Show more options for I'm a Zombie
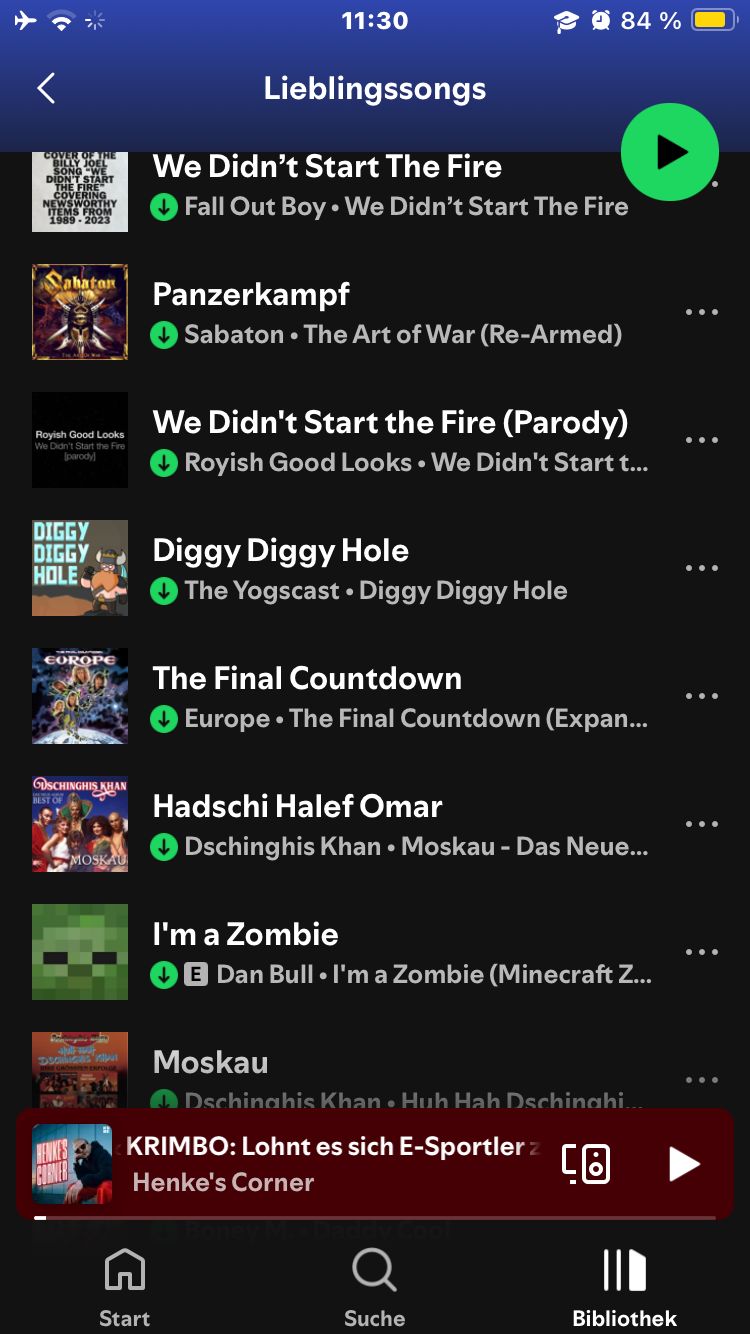Viewport: 750px width, 1334px height. pyautogui.click(x=702, y=952)
